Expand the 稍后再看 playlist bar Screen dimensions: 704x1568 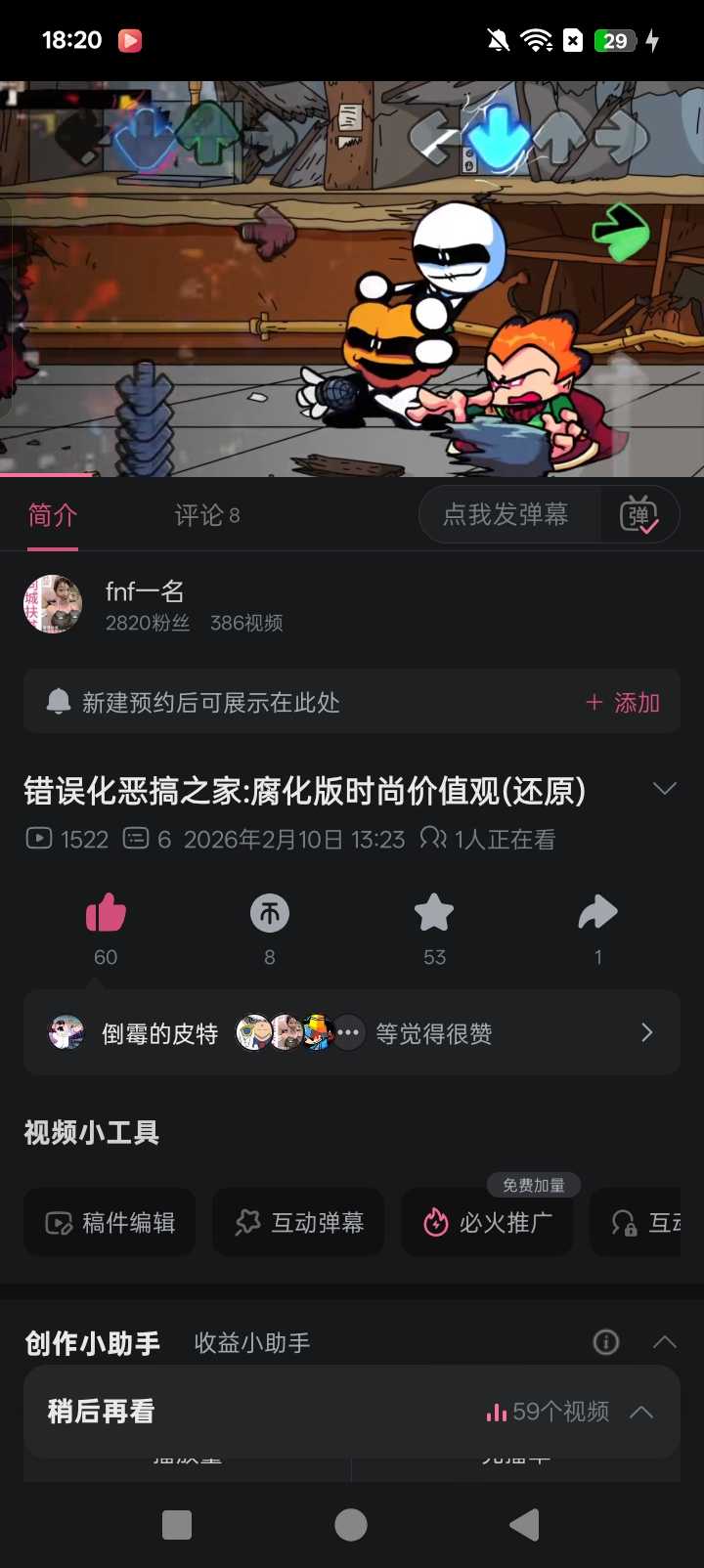[641, 1412]
